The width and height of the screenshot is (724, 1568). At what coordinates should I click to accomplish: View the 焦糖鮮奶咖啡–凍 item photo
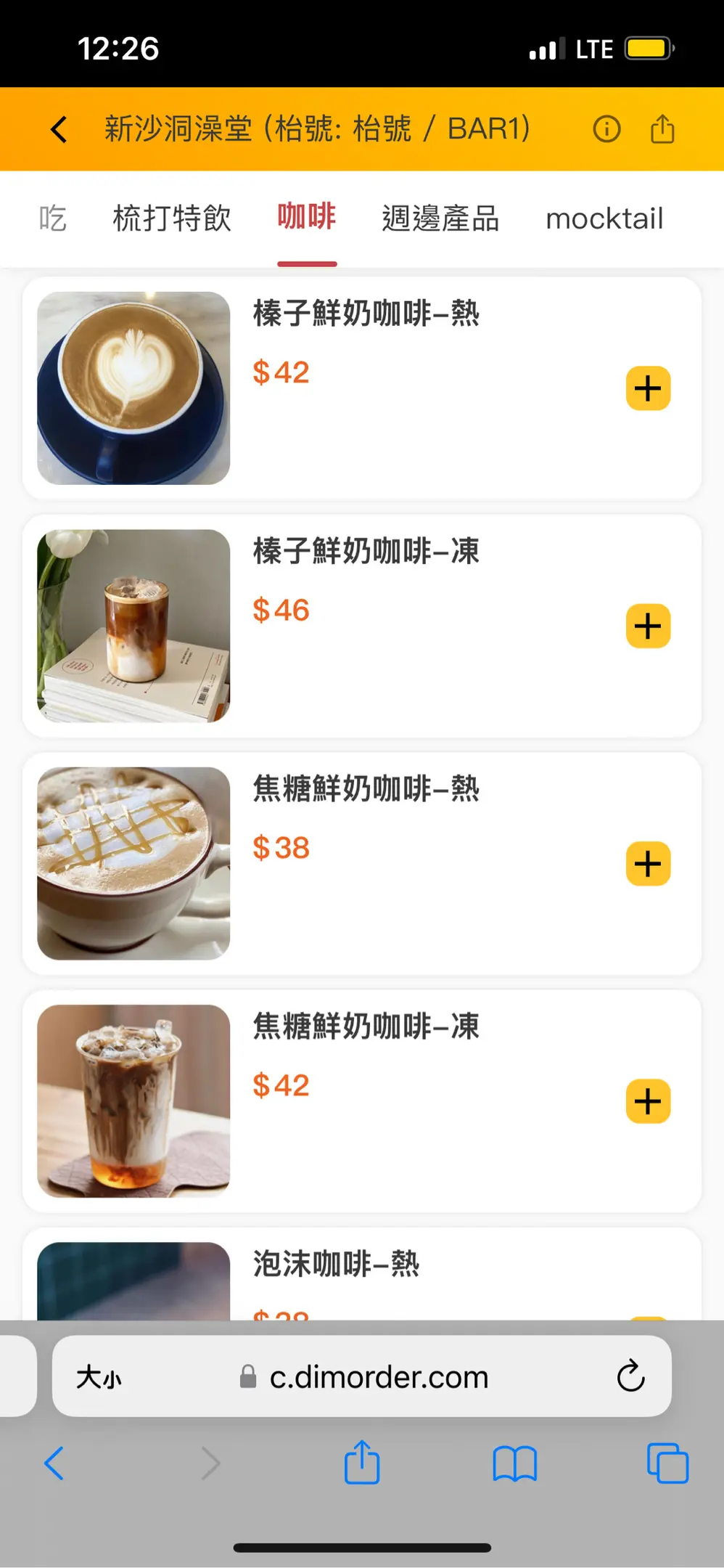[134, 1101]
